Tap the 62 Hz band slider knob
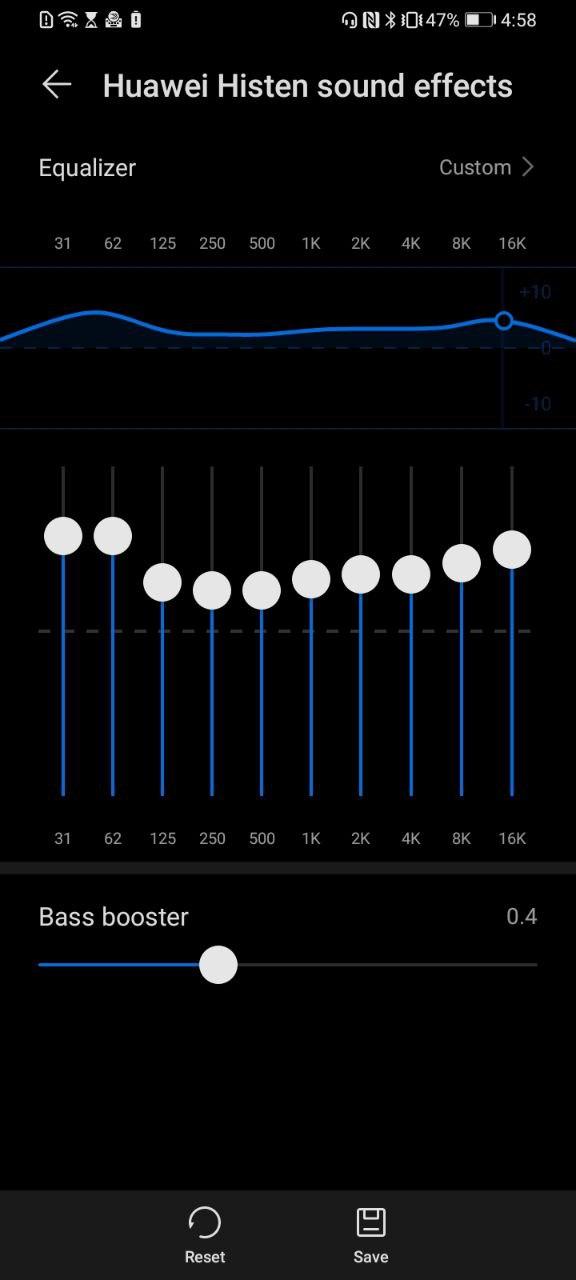Viewport: 576px width, 1280px height. click(113, 536)
